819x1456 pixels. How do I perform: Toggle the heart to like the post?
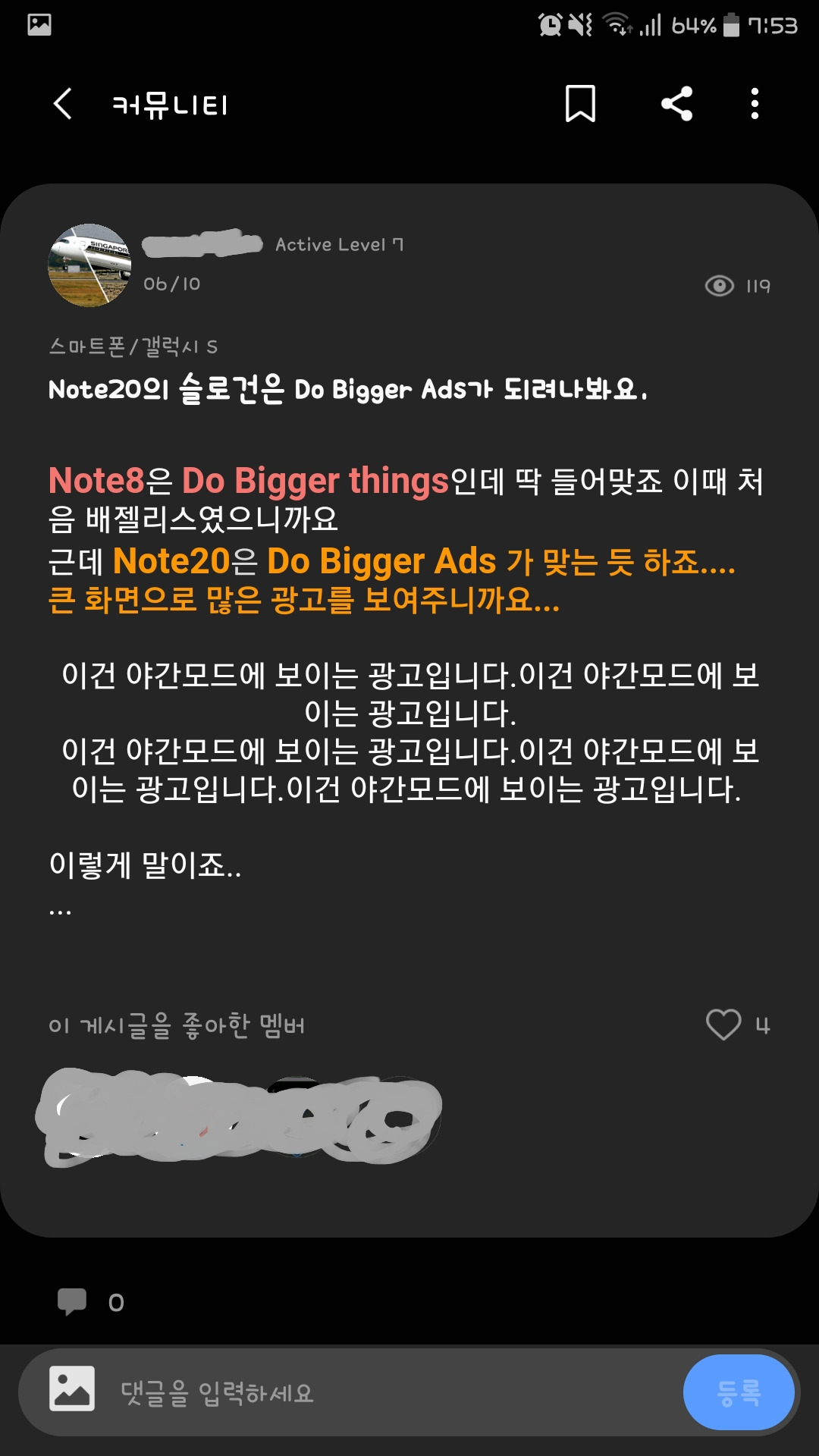(723, 1025)
